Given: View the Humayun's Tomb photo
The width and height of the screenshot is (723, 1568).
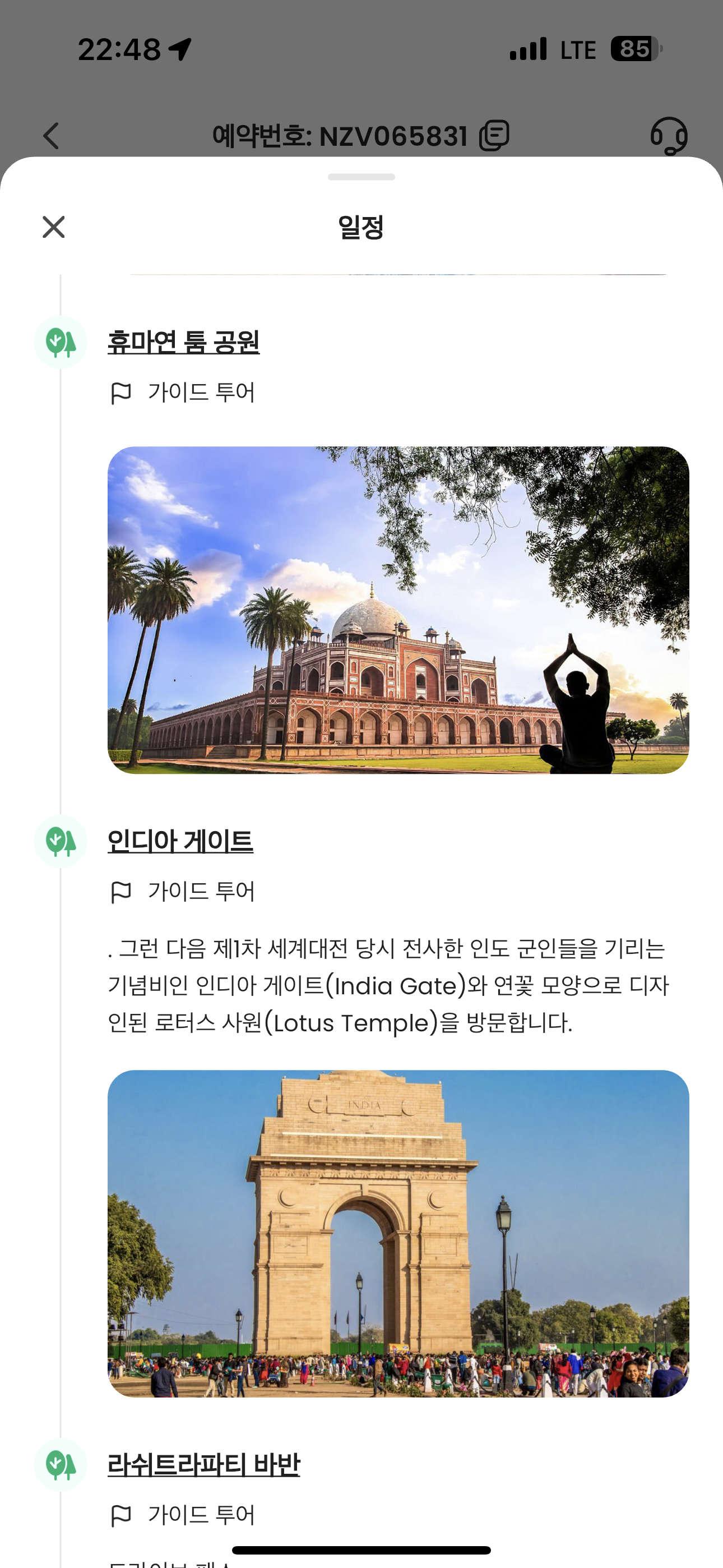Looking at the screenshot, I should pos(398,610).
